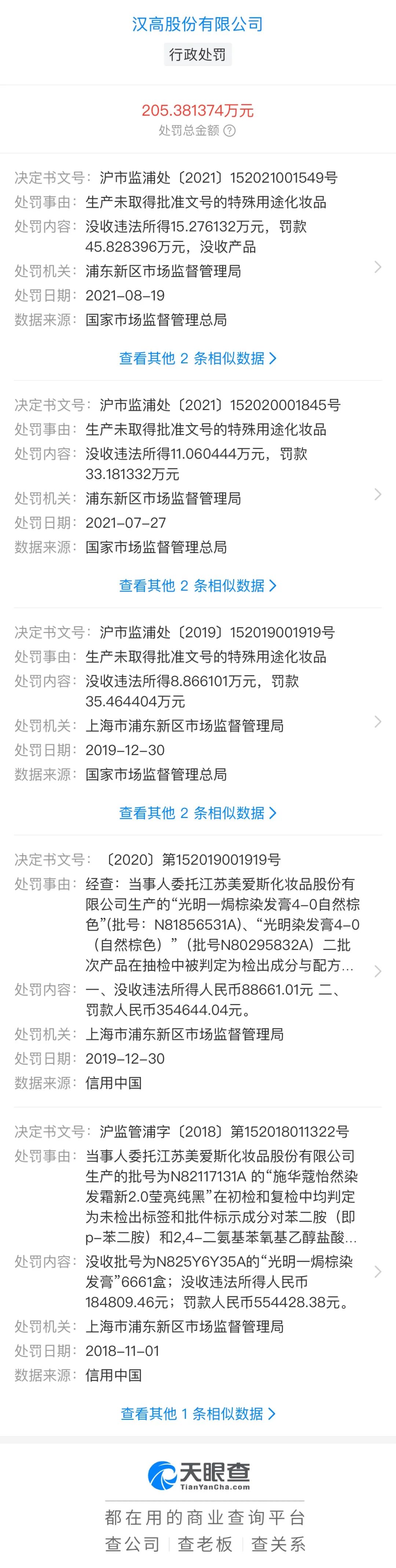Tap the help icon beside 处罚总金额
This screenshot has height=1568, width=396.
pos(230,131)
